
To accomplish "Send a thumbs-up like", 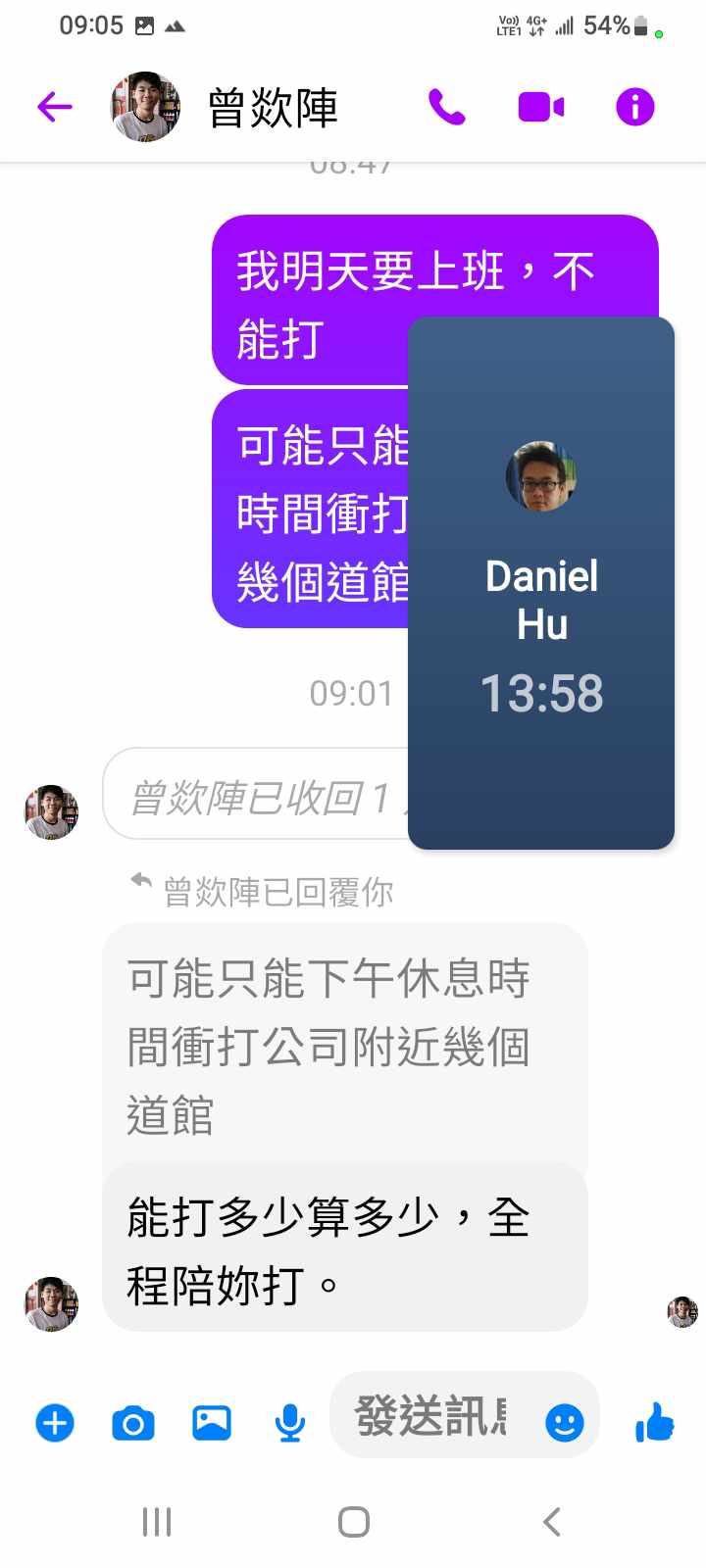I will (x=654, y=1422).
